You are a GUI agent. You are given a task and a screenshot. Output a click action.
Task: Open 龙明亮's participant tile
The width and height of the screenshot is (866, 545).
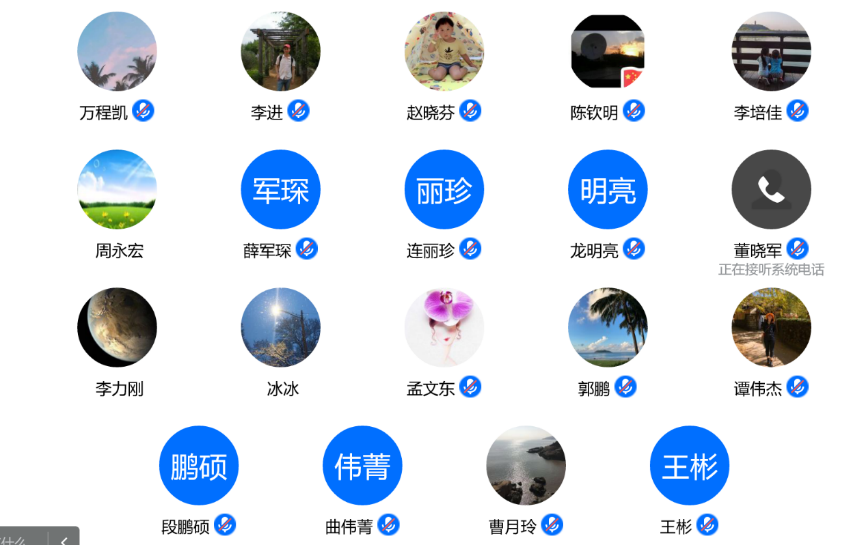(608, 189)
